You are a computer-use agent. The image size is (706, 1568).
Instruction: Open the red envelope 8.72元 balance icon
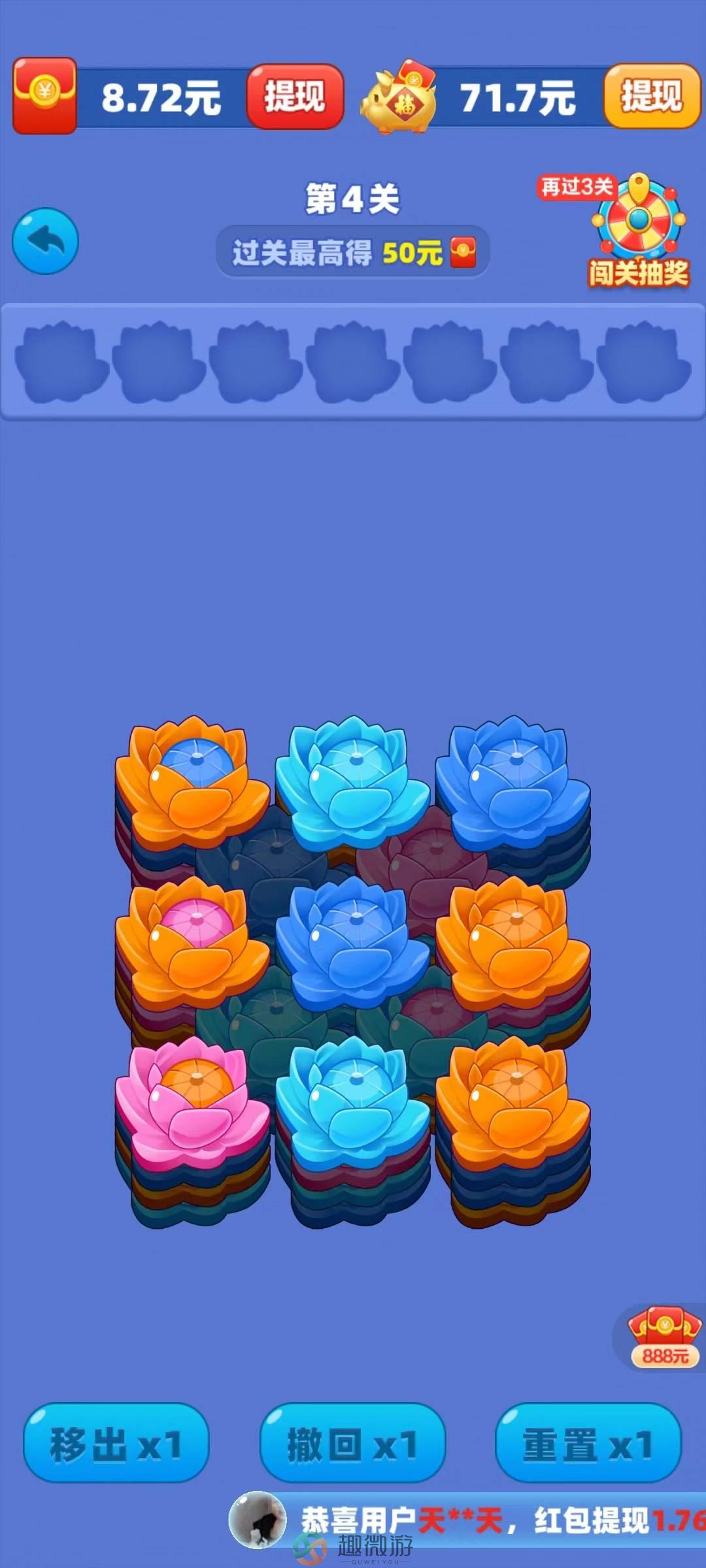(44, 95)
